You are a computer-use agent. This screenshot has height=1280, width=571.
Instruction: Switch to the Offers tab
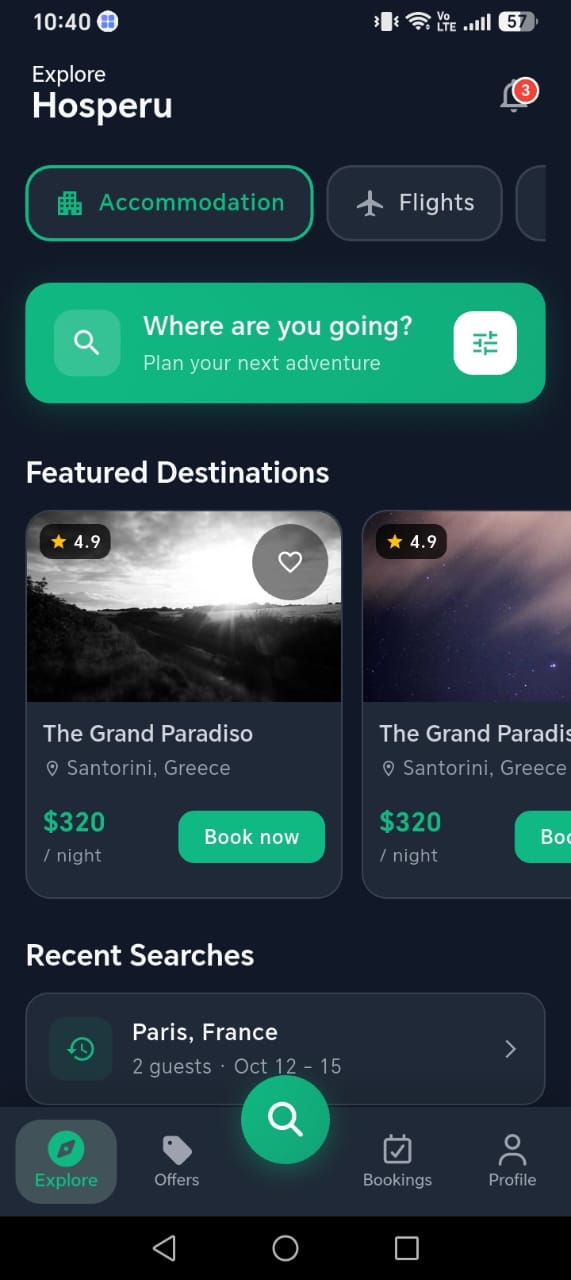(177, 1162)
